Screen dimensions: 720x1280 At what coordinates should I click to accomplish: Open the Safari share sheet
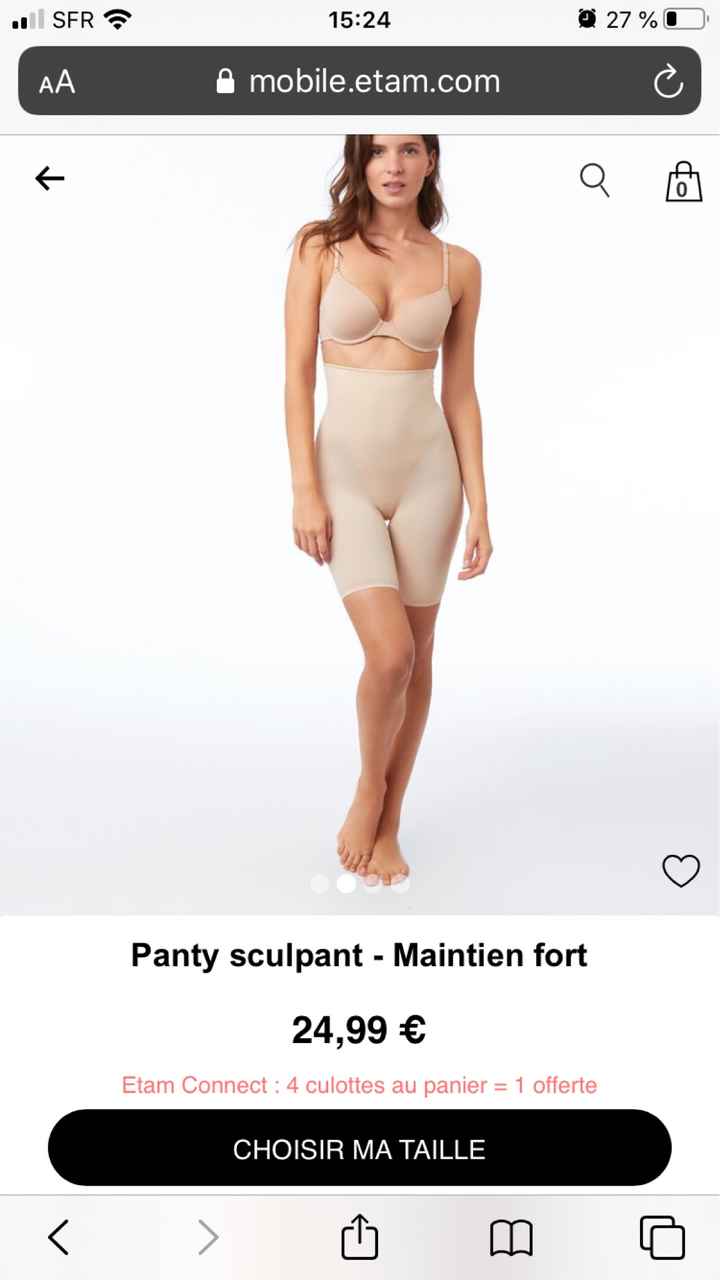[360, 1237]
